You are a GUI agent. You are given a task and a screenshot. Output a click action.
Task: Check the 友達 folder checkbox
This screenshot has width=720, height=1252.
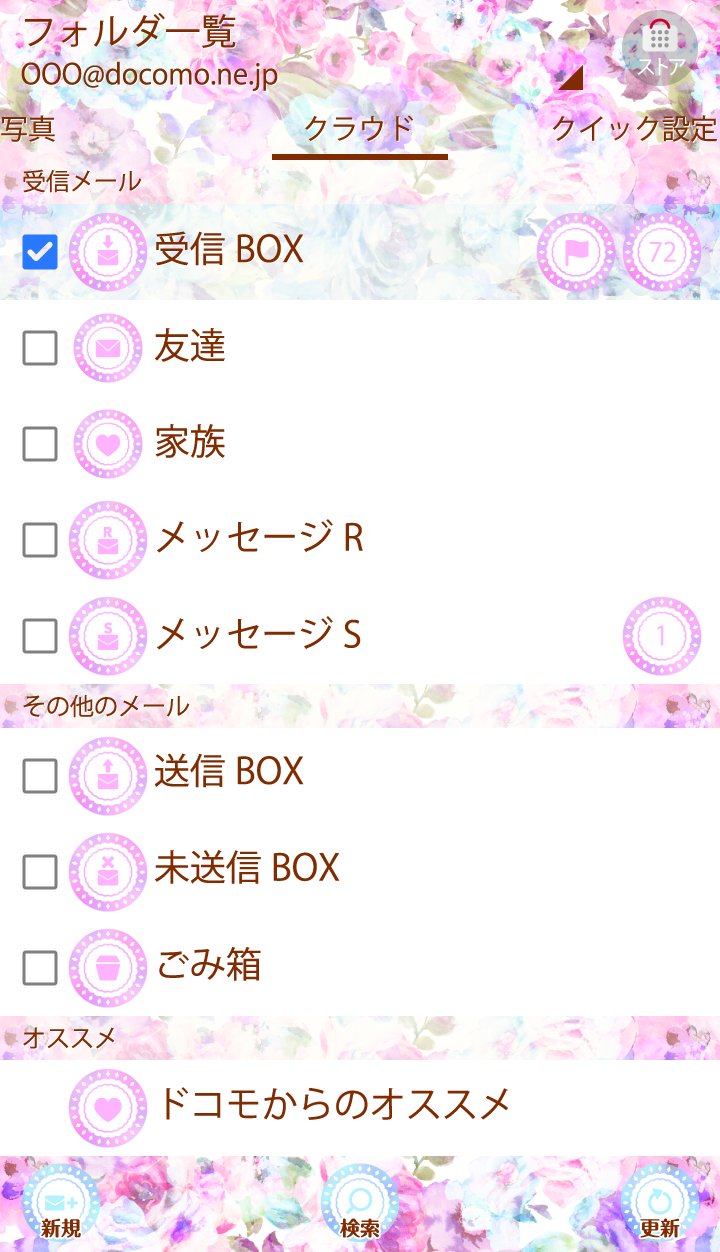point(40,348)
